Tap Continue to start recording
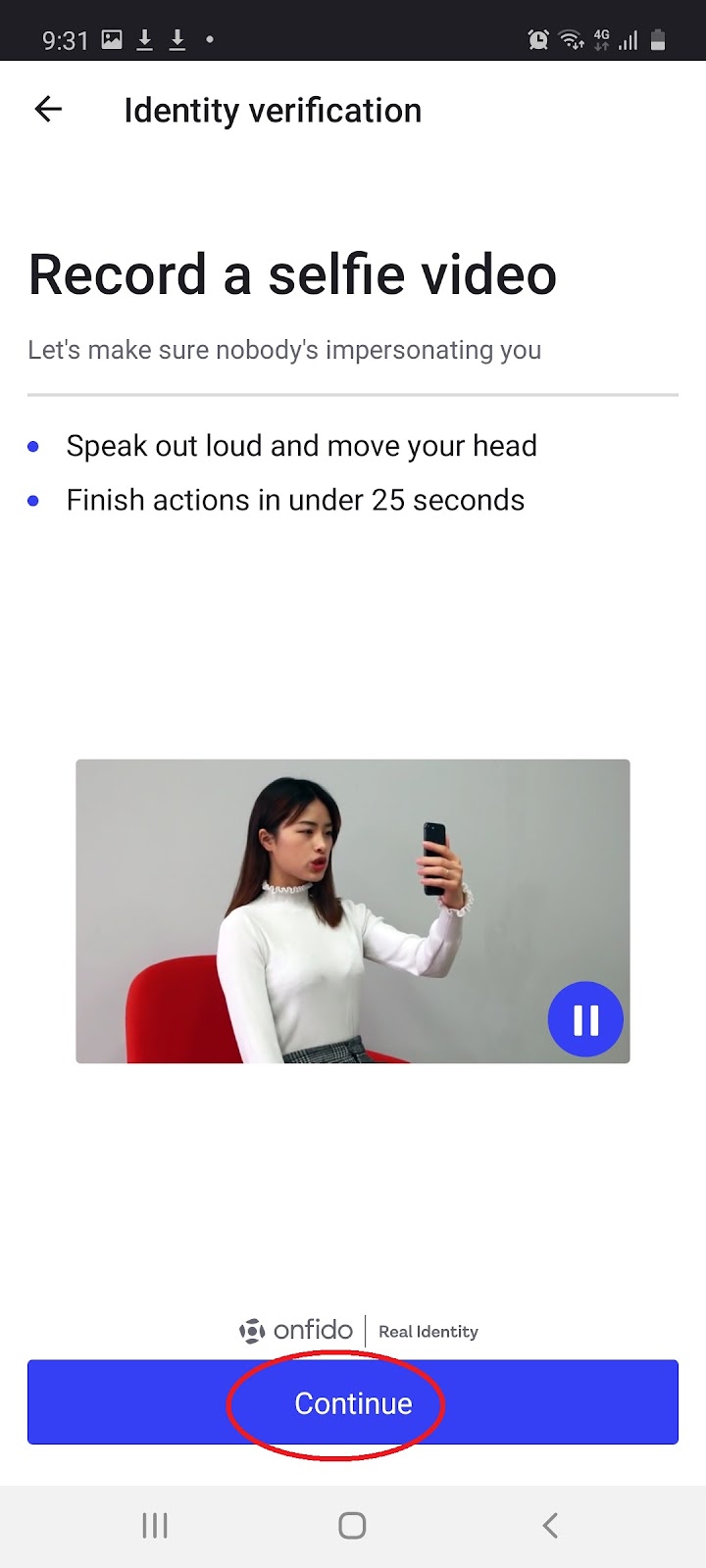 (353, 1402)
